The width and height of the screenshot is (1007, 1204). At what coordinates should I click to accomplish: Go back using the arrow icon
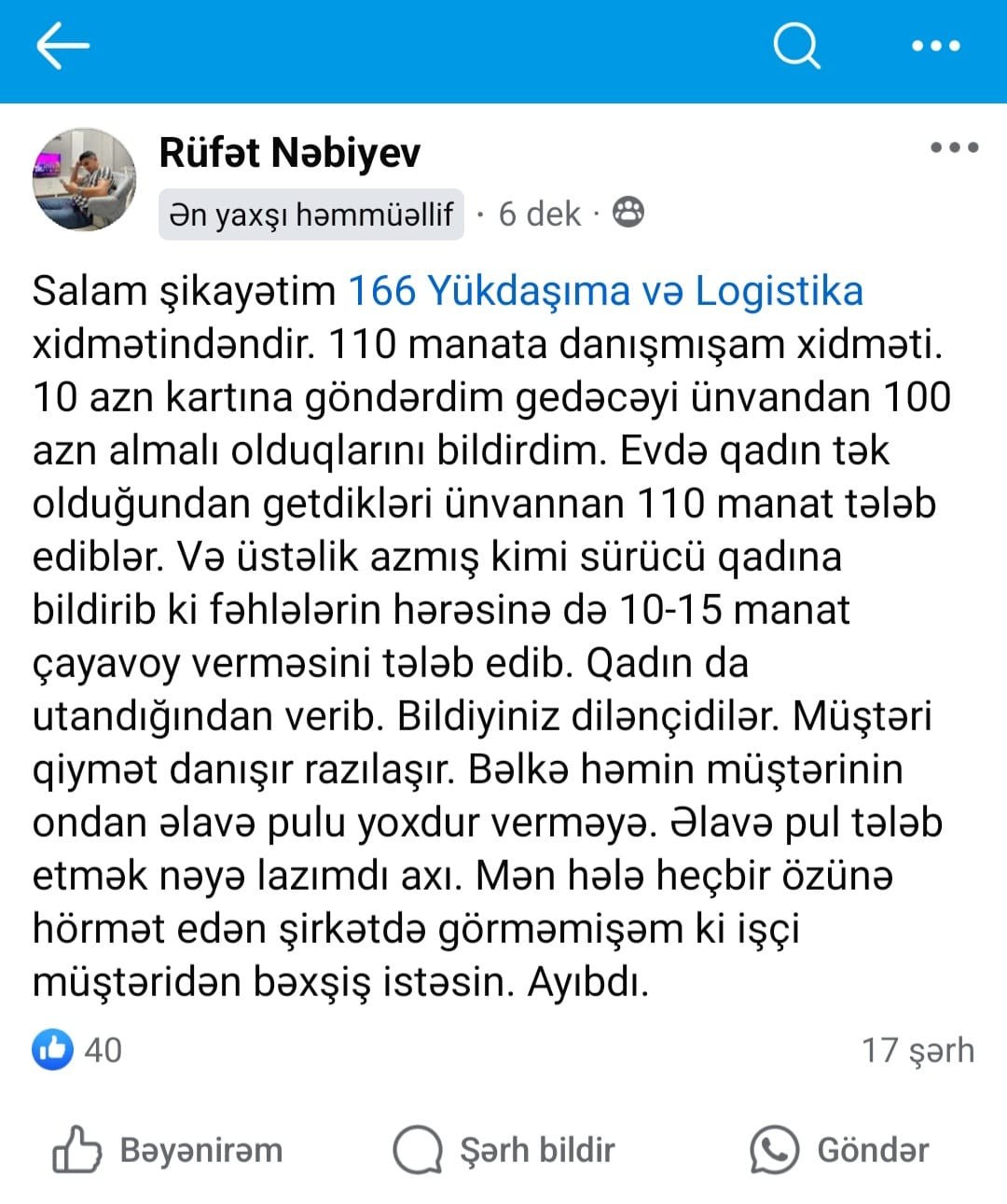[62, 46]
